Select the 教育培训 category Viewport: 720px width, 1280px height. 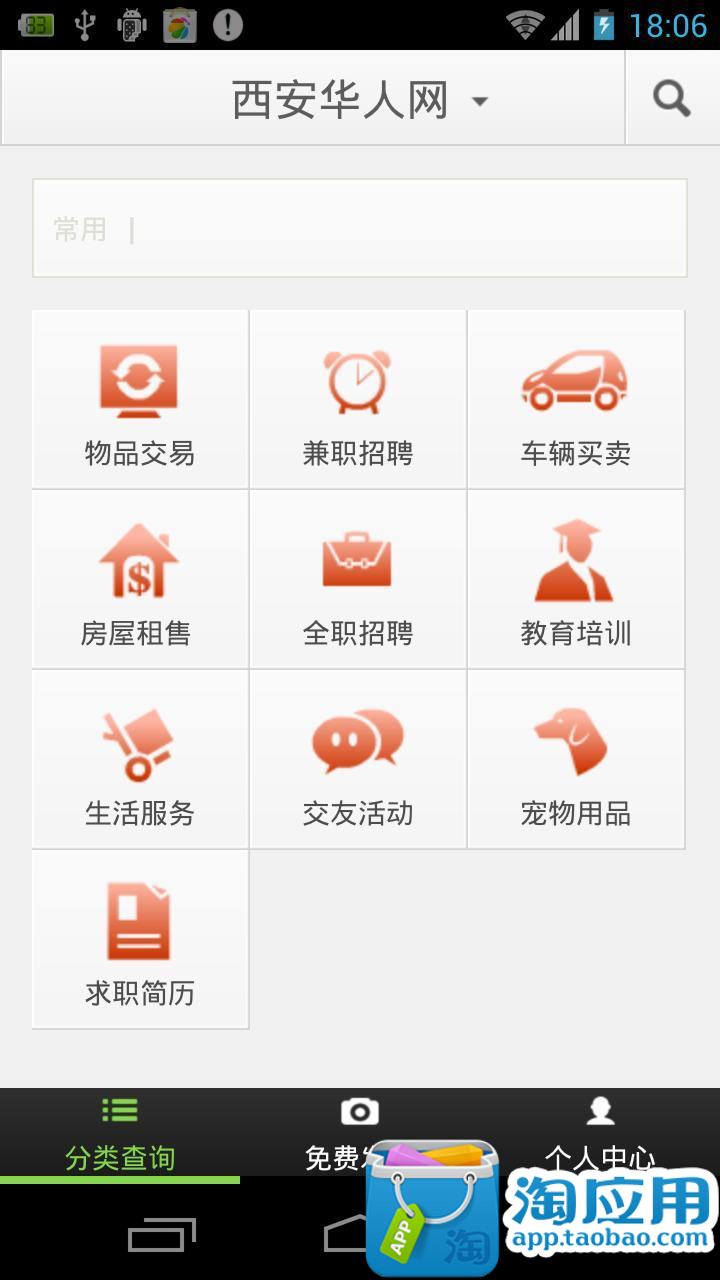[x=575, y=580]
